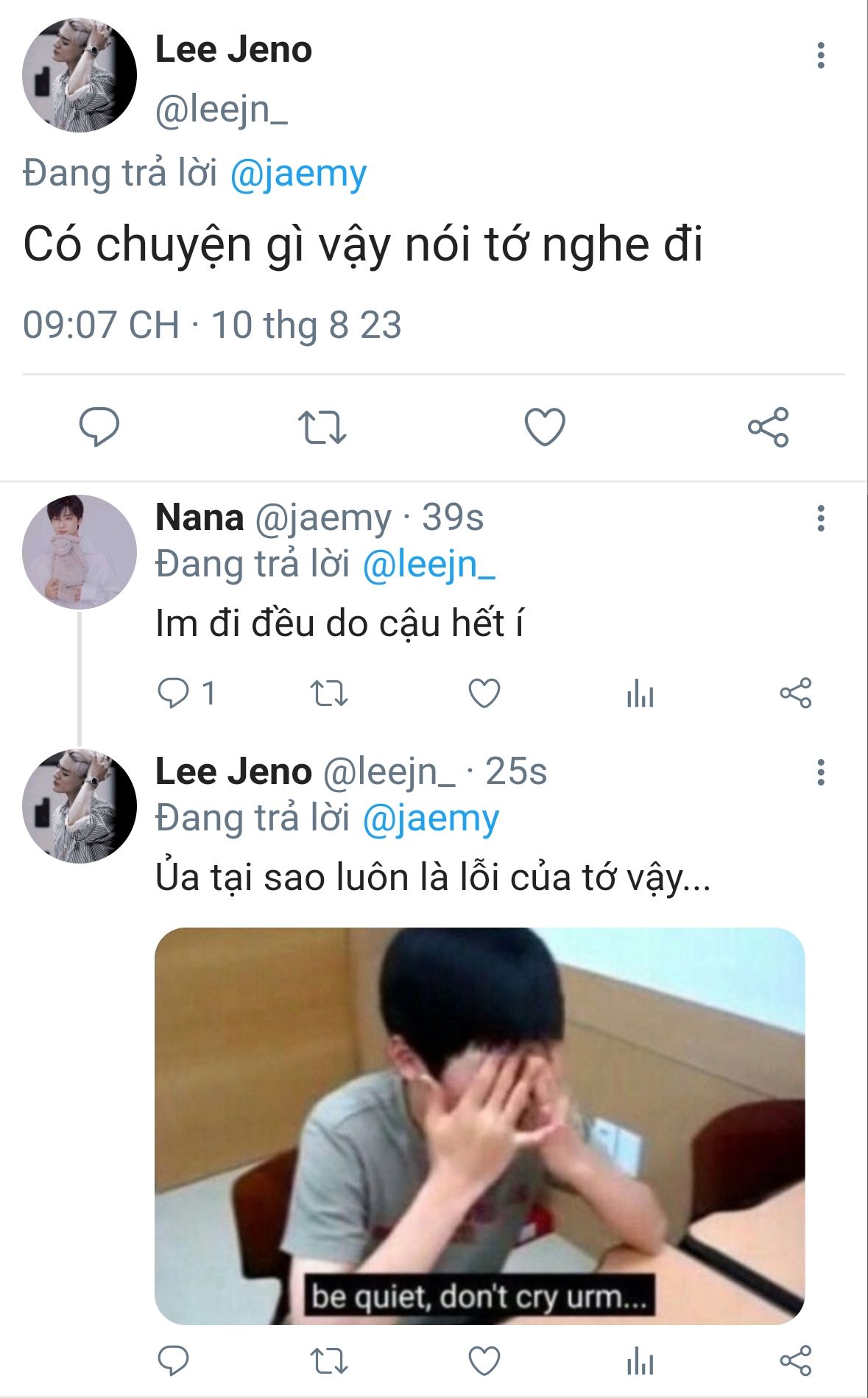Viewport: 868px width, 1398px height.
Task: Share Lee Jeno's meme reply
Action: (x=795, y=1360)
